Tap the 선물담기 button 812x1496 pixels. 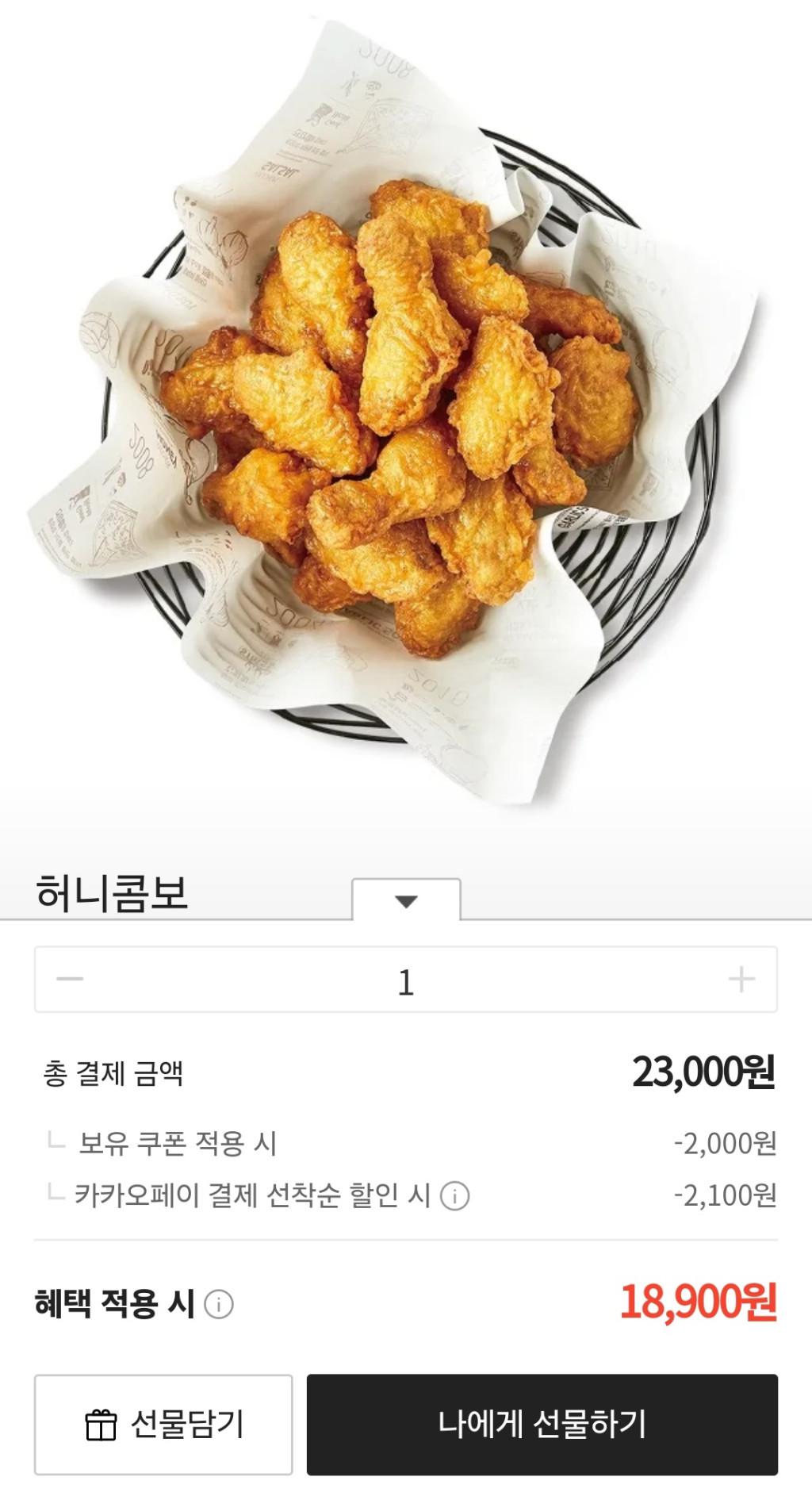coord(163,1425)
